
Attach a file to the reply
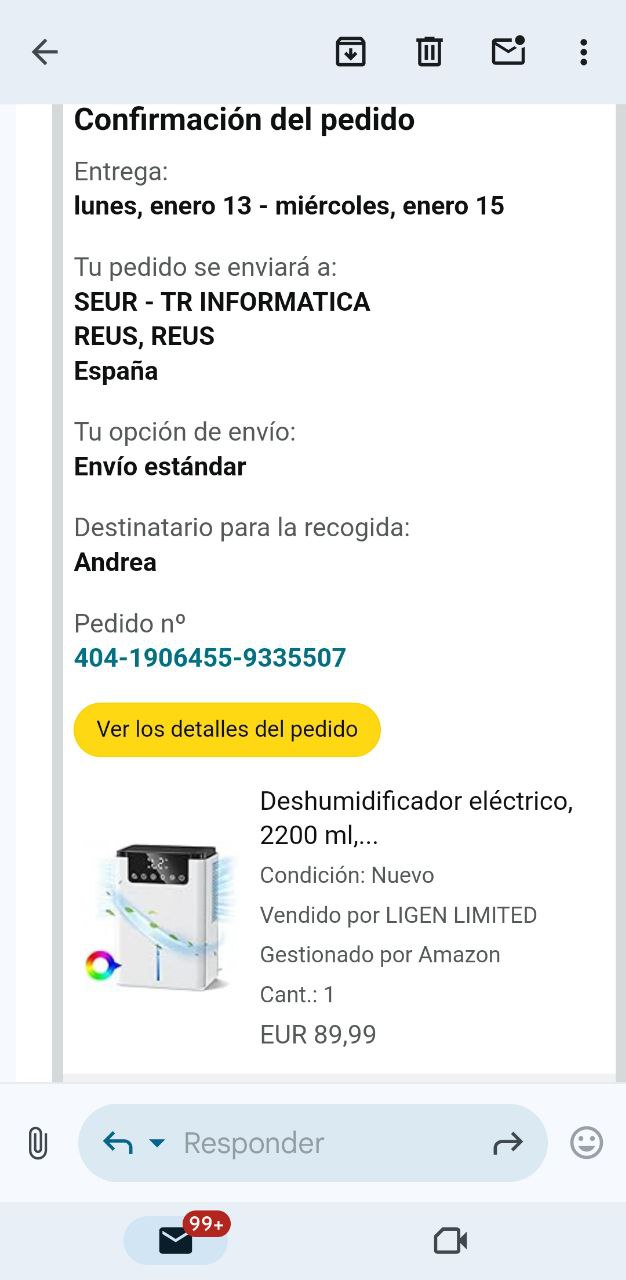click(37, 1143)
